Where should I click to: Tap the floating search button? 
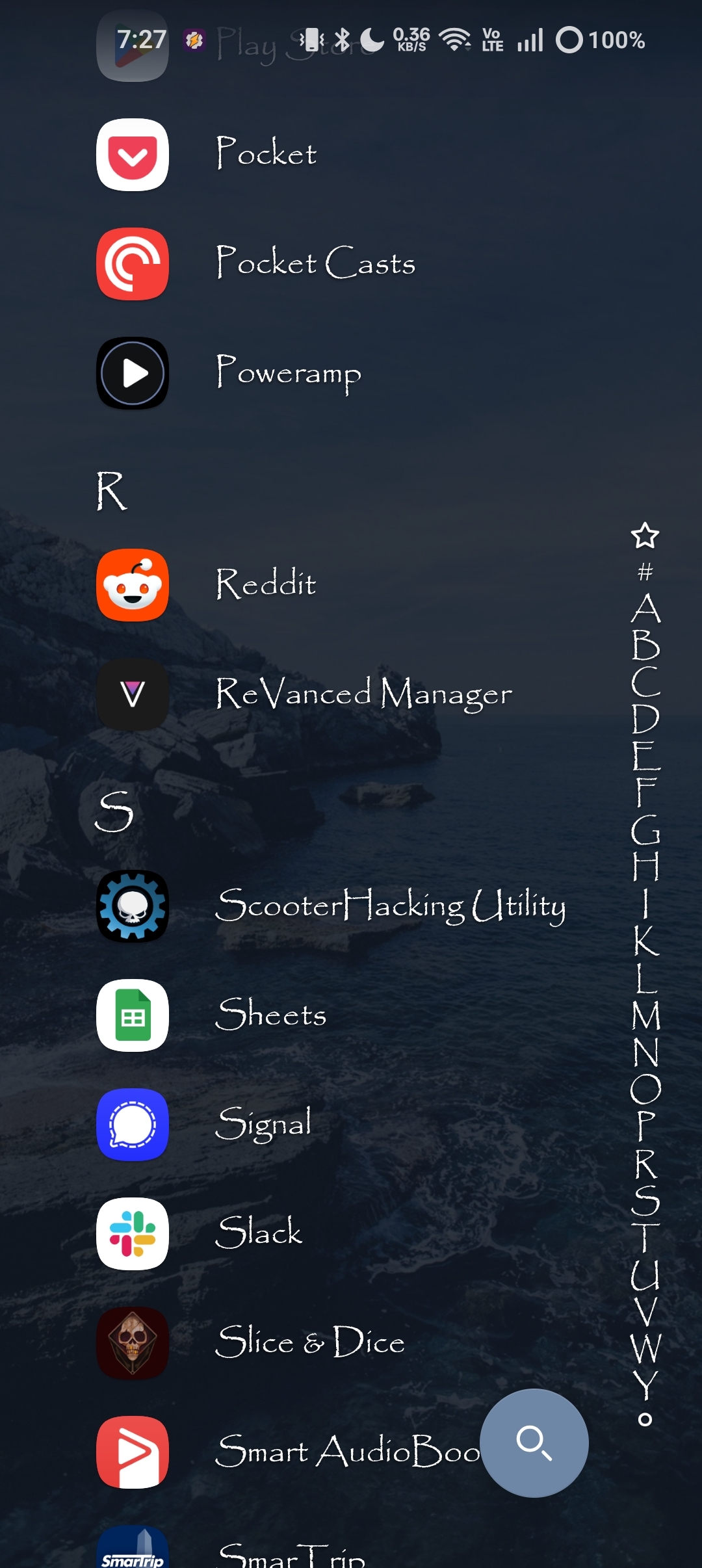pos(534,1443)
